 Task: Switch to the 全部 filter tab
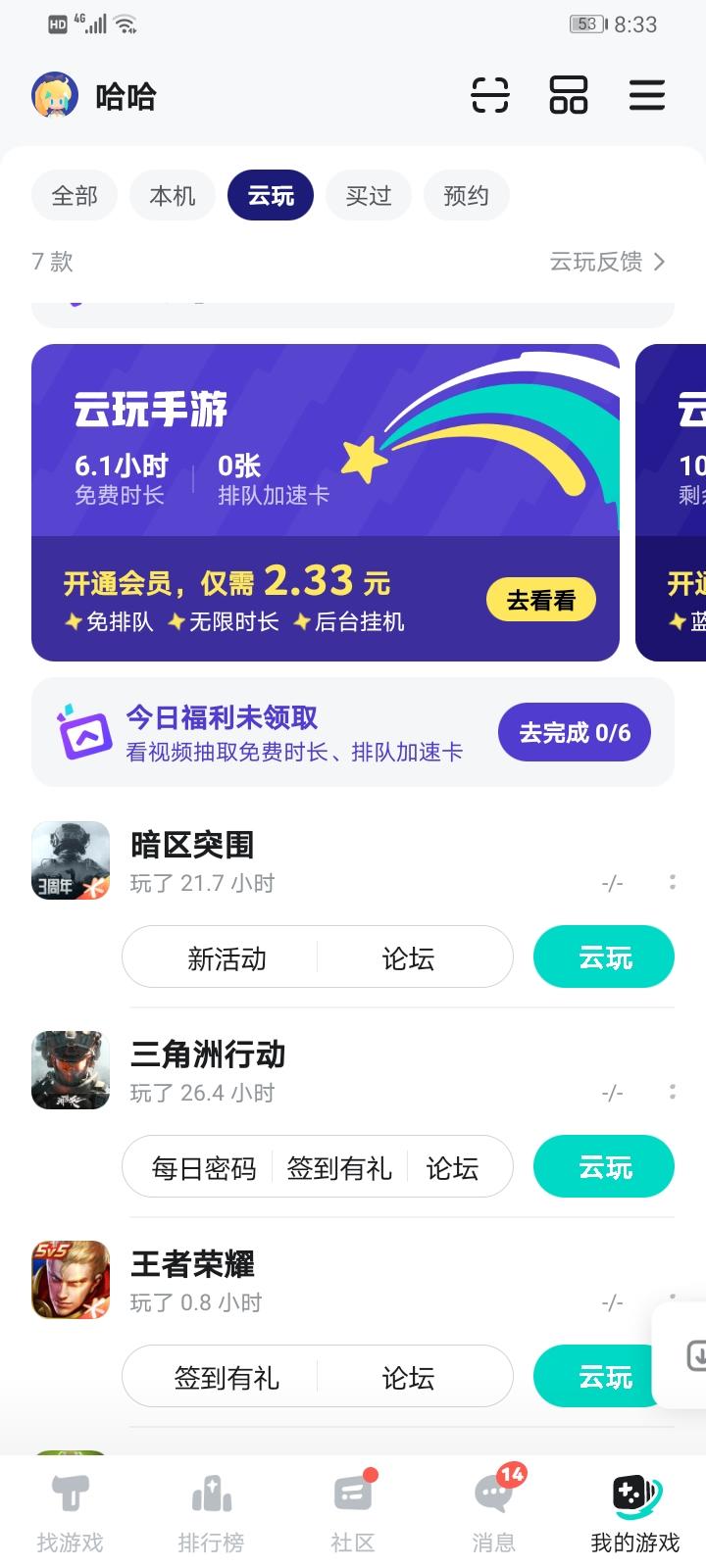pyautogui.click(x=75, y=196)
